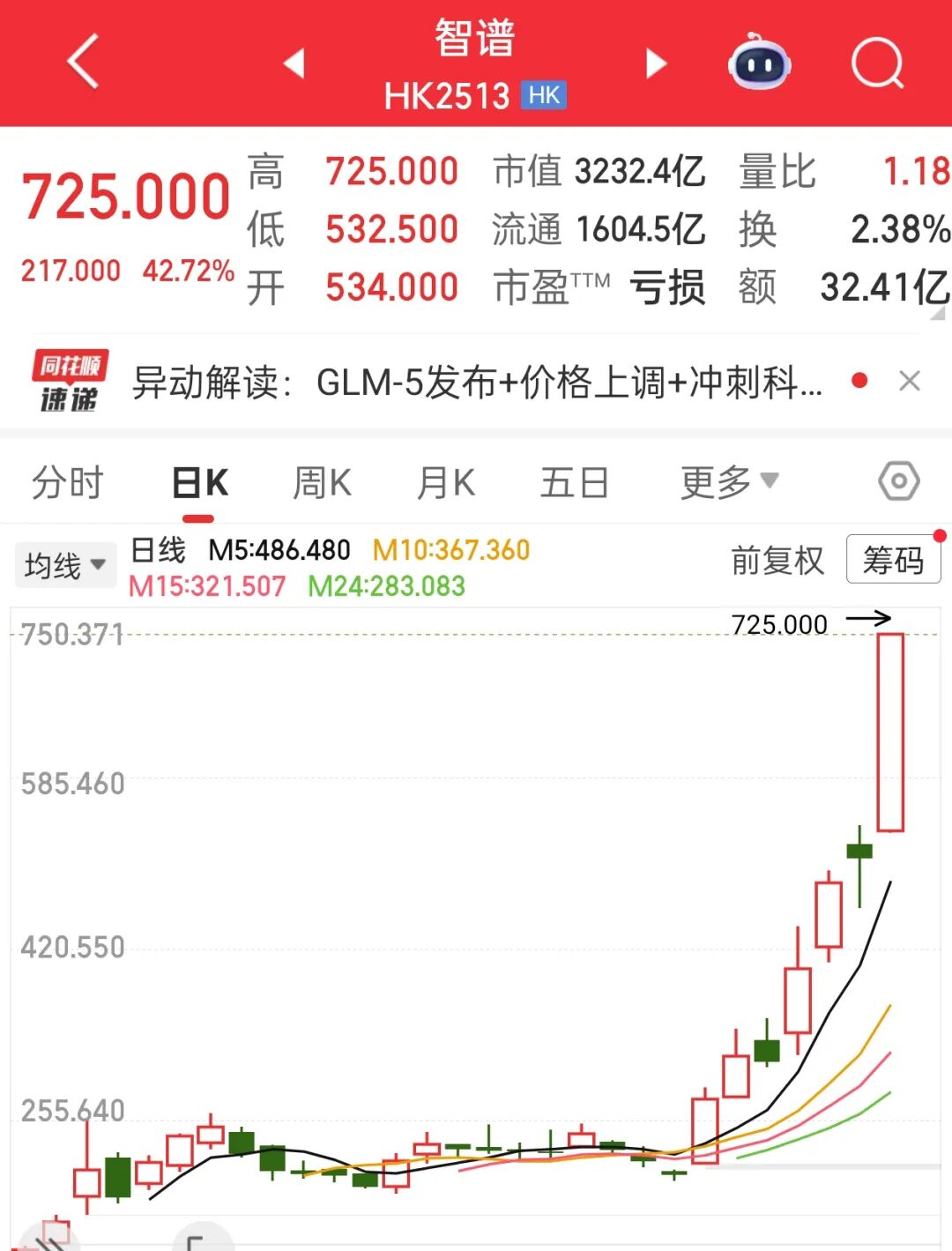Open the 均线 moving average dropdown
The image size is (952, 1251).
click(x=65, y=564)
